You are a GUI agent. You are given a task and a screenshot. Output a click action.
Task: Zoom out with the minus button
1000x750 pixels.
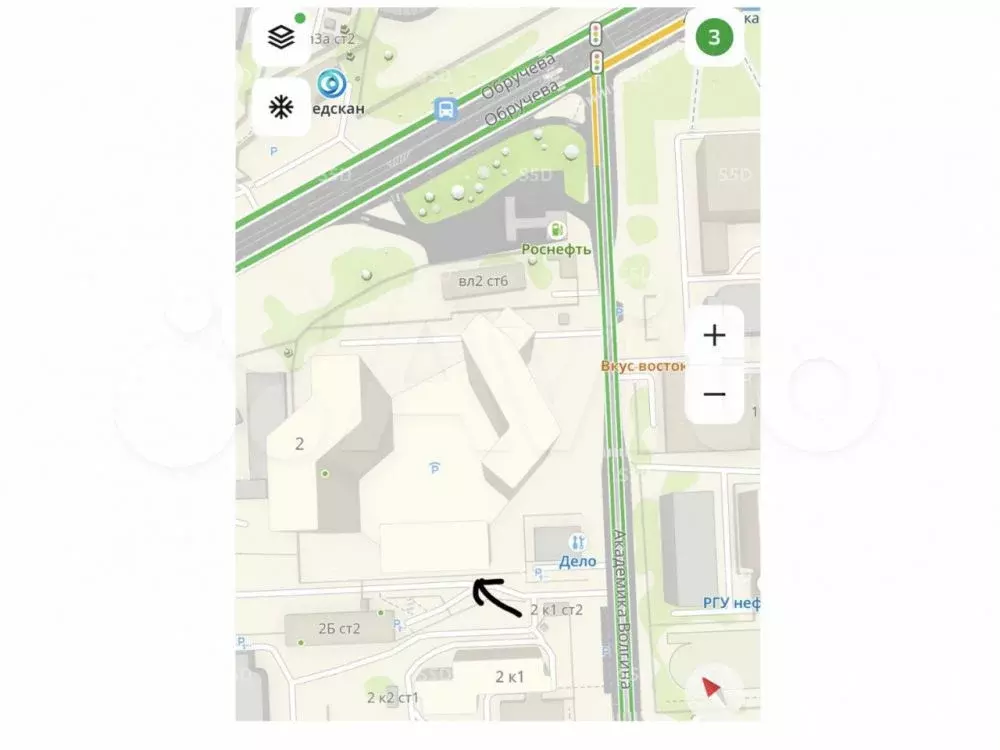(x=714, y=394)
